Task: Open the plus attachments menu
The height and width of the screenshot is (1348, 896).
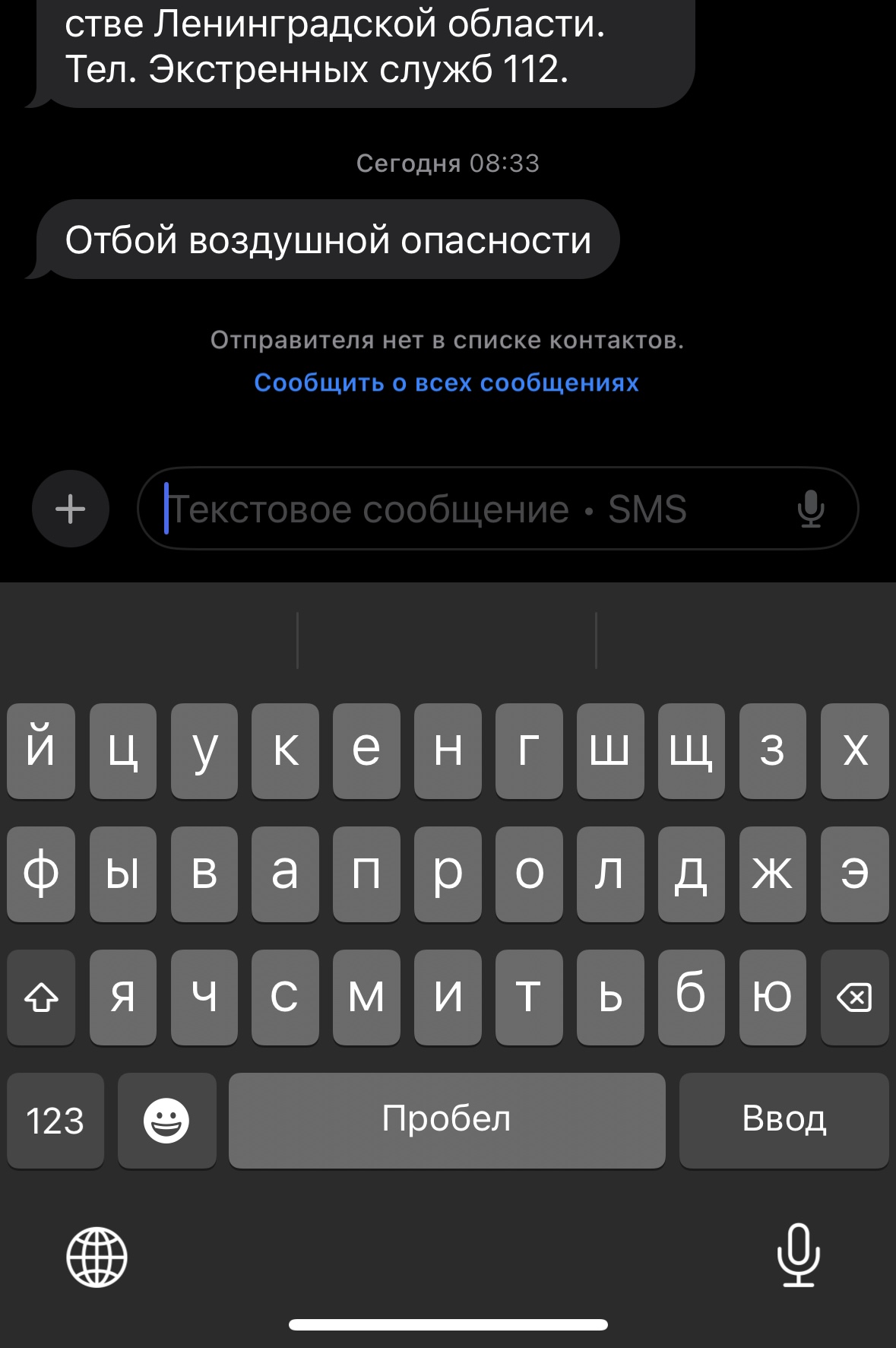Action: click(x=71, y=509)
